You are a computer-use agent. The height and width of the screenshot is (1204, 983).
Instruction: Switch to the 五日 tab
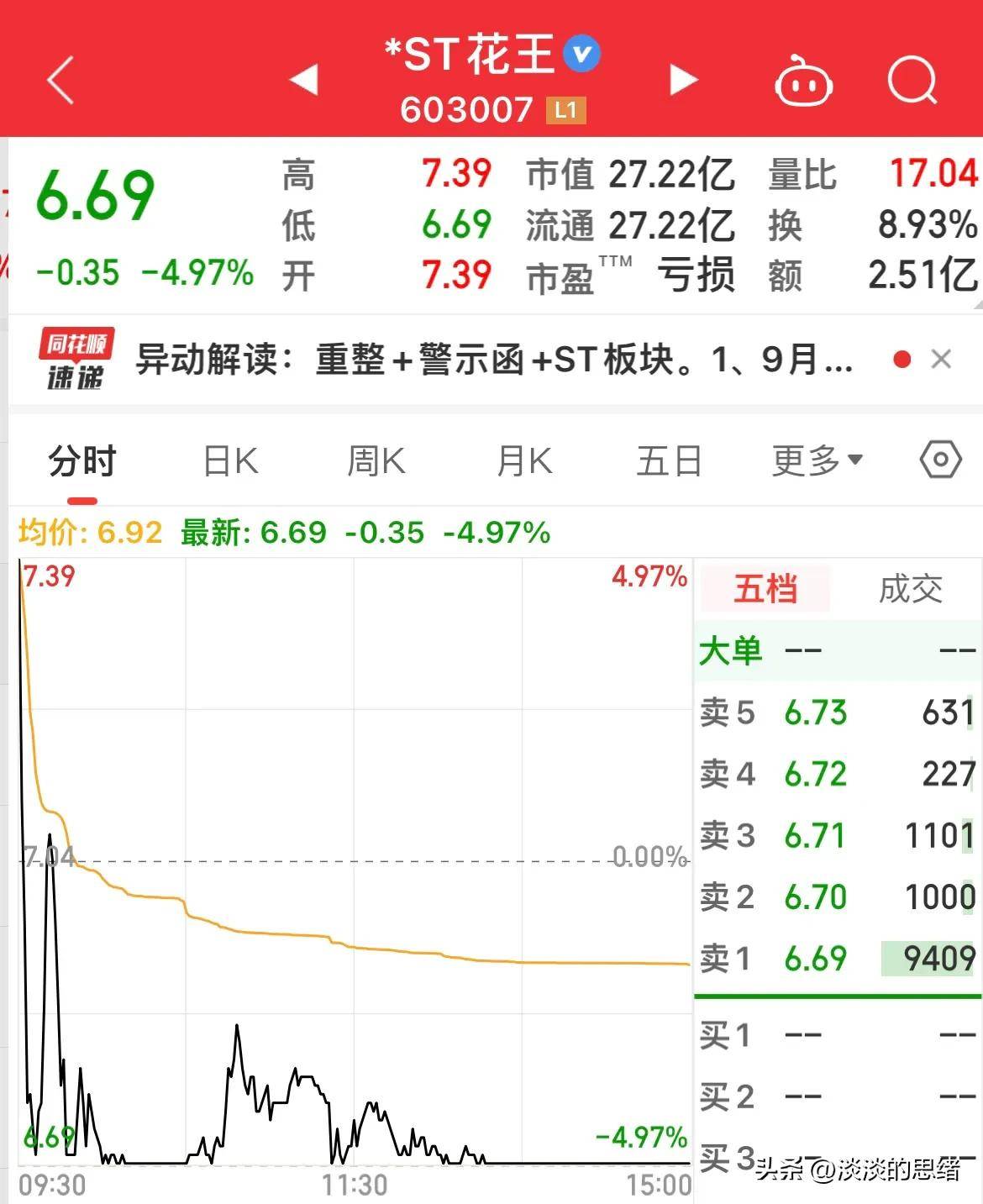668,460
